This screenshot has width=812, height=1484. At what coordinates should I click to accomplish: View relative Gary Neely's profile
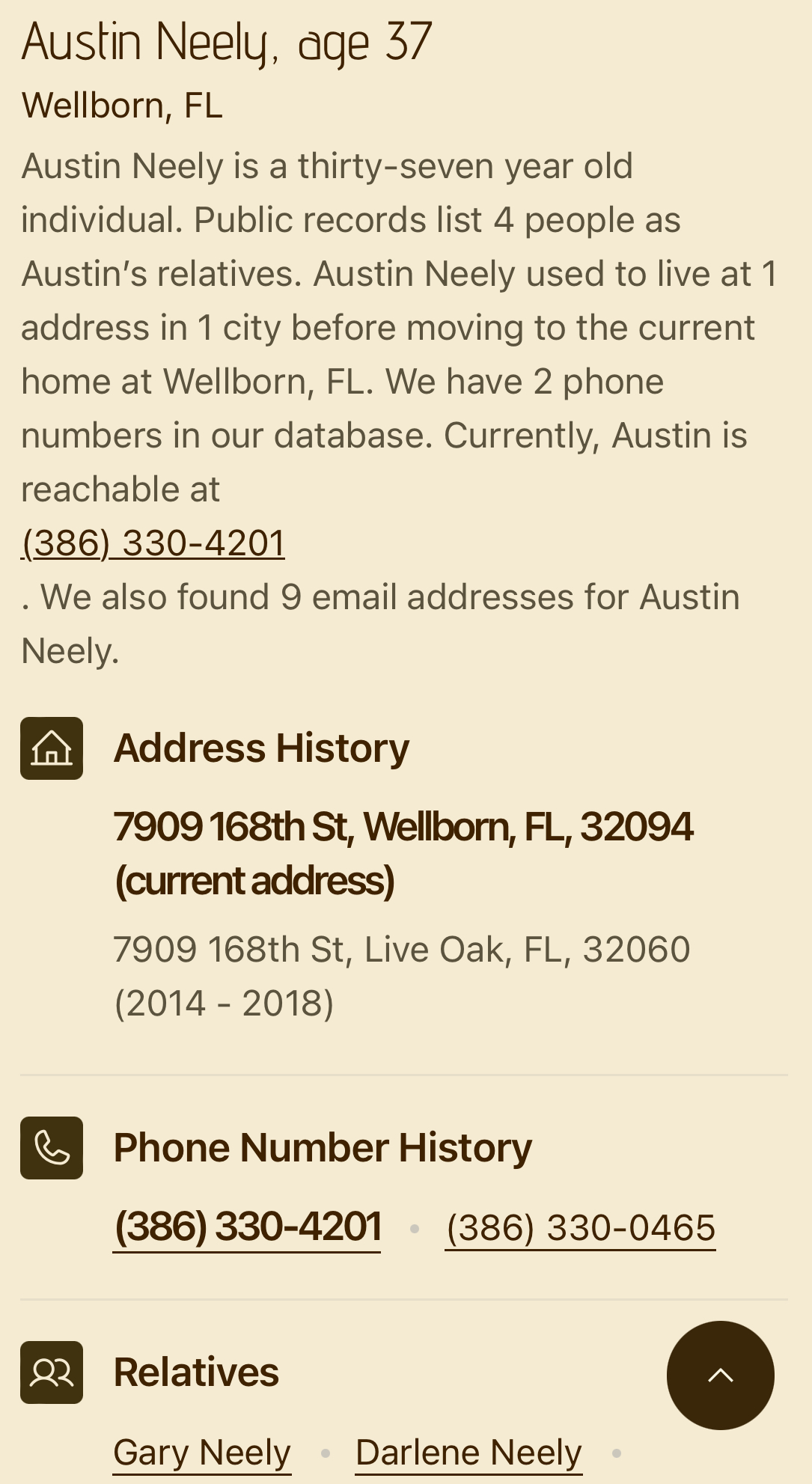(x=202, y=1453)
